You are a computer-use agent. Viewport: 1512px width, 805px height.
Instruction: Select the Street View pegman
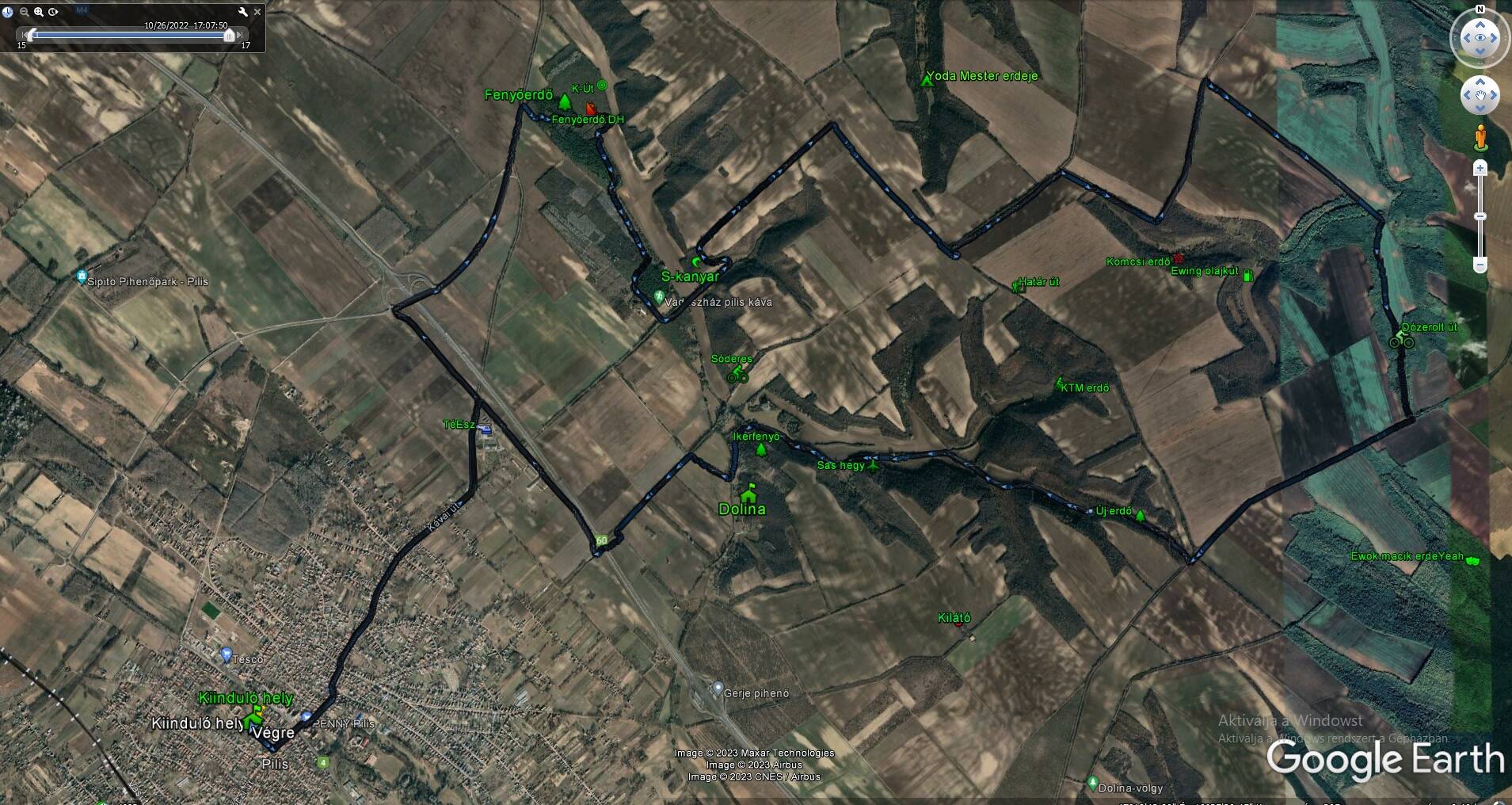click(1480, 138)
